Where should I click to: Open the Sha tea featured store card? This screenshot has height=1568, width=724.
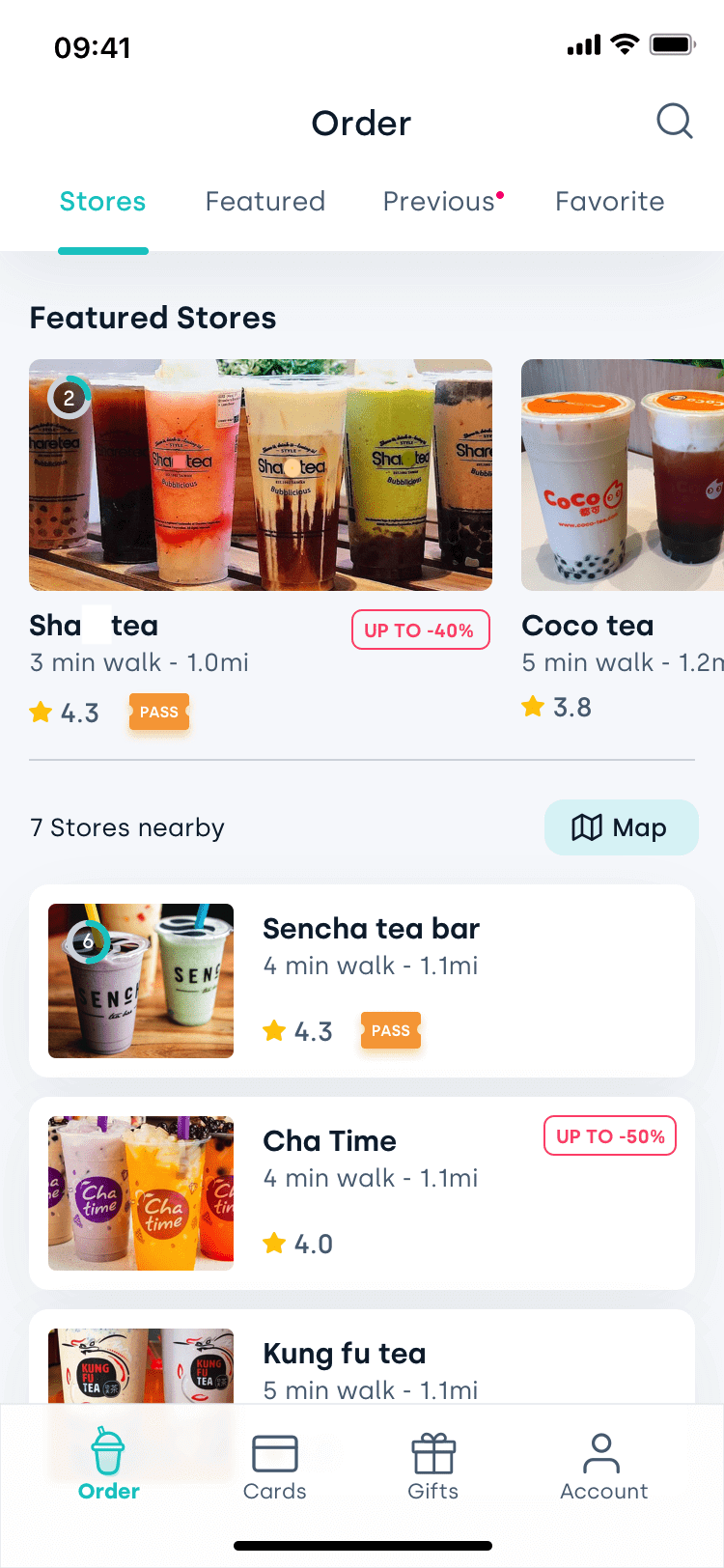[261, 546]
